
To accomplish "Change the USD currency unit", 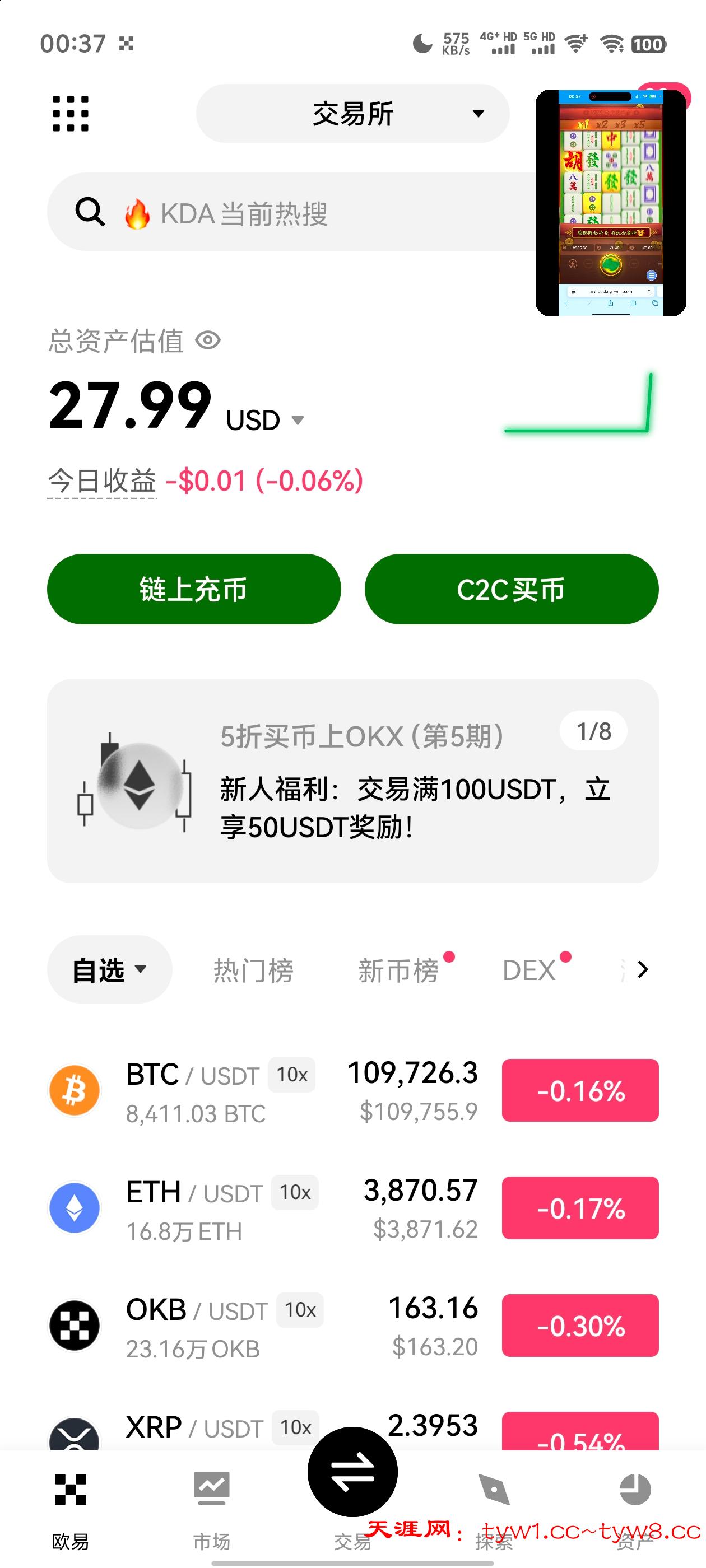I will click(x=264, y=421).
